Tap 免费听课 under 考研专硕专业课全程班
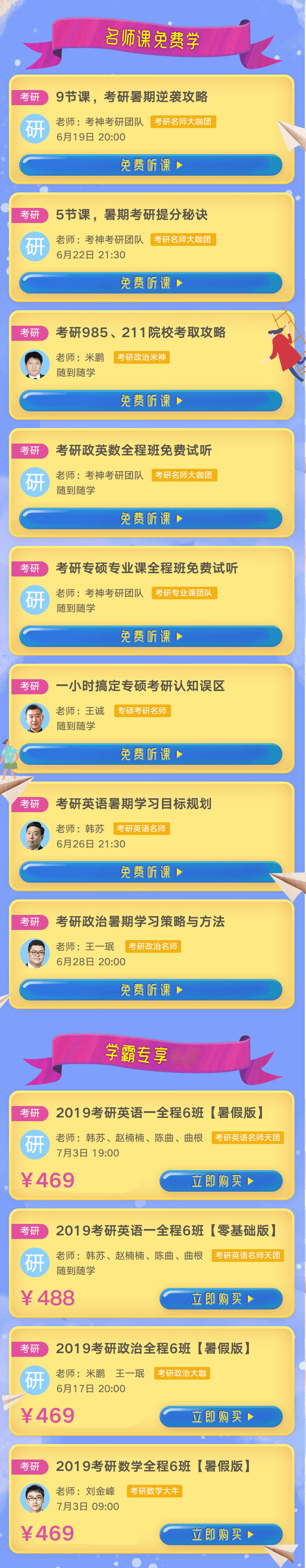 tap(151, 636)
